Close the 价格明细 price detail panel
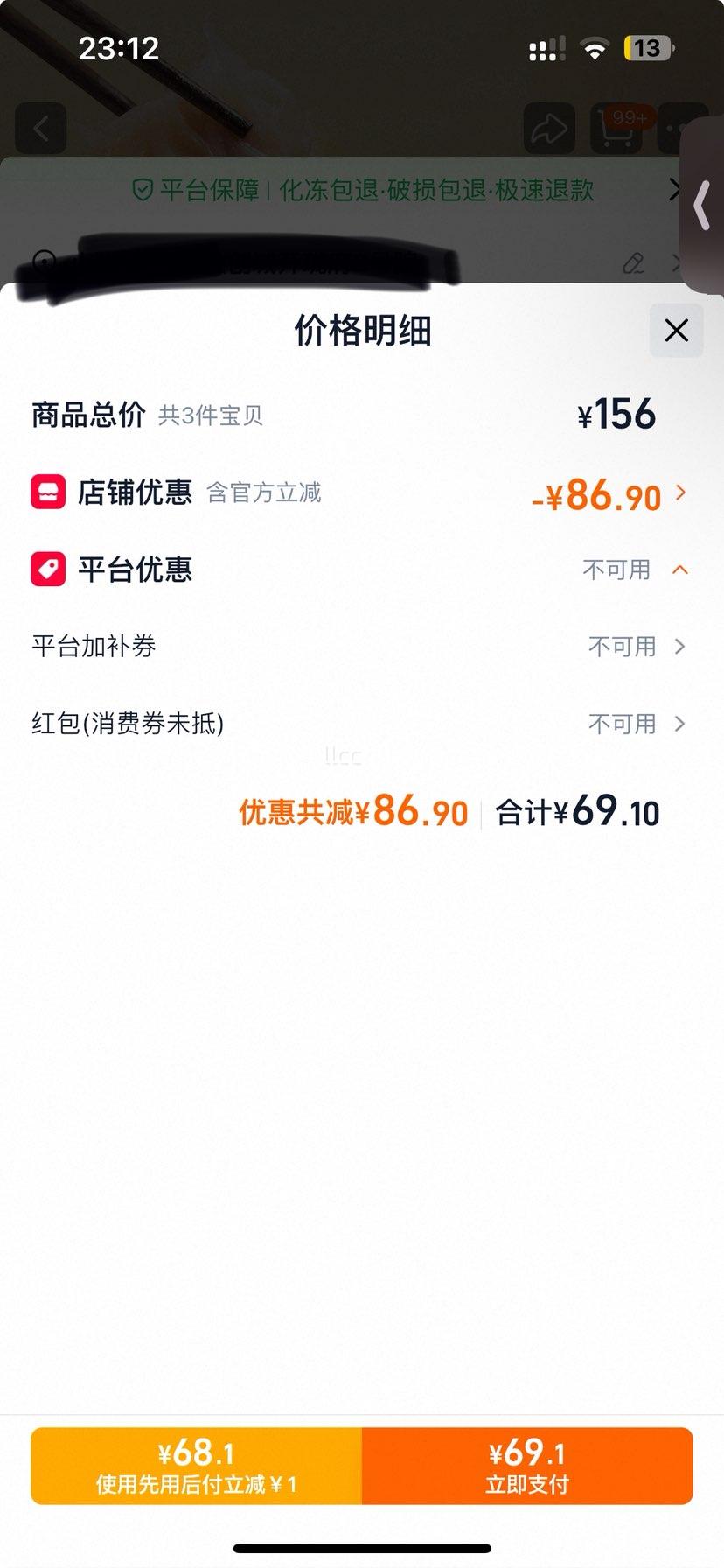This screenshot has width=724, height=1568. [675, 331]
